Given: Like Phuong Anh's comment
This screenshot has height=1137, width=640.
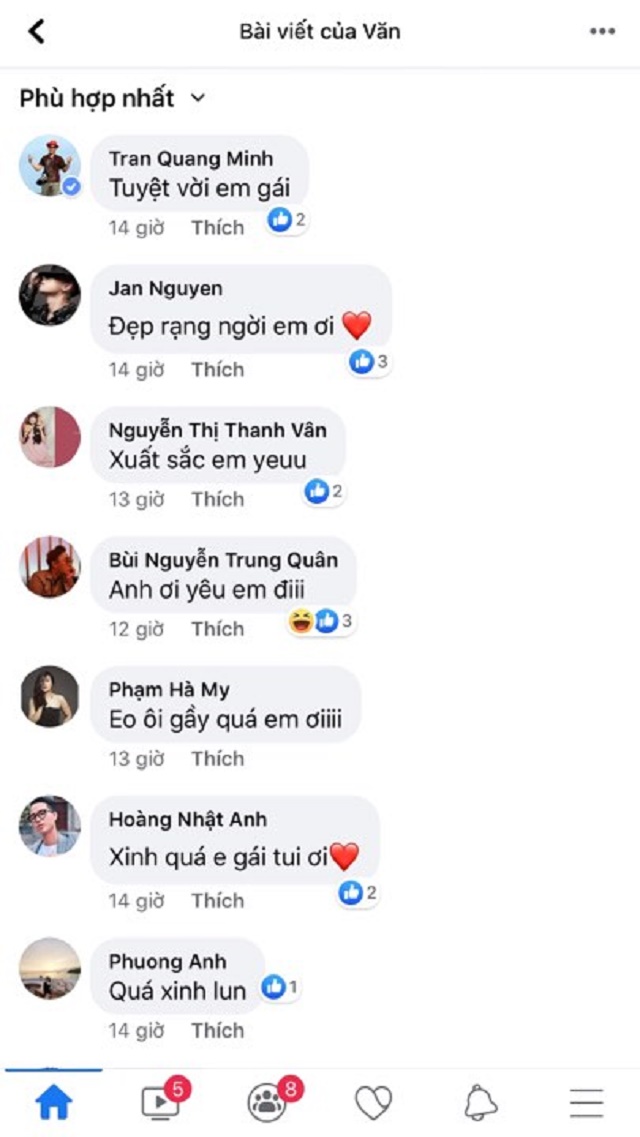Looking at the screenshot, I should [217, 1031].
